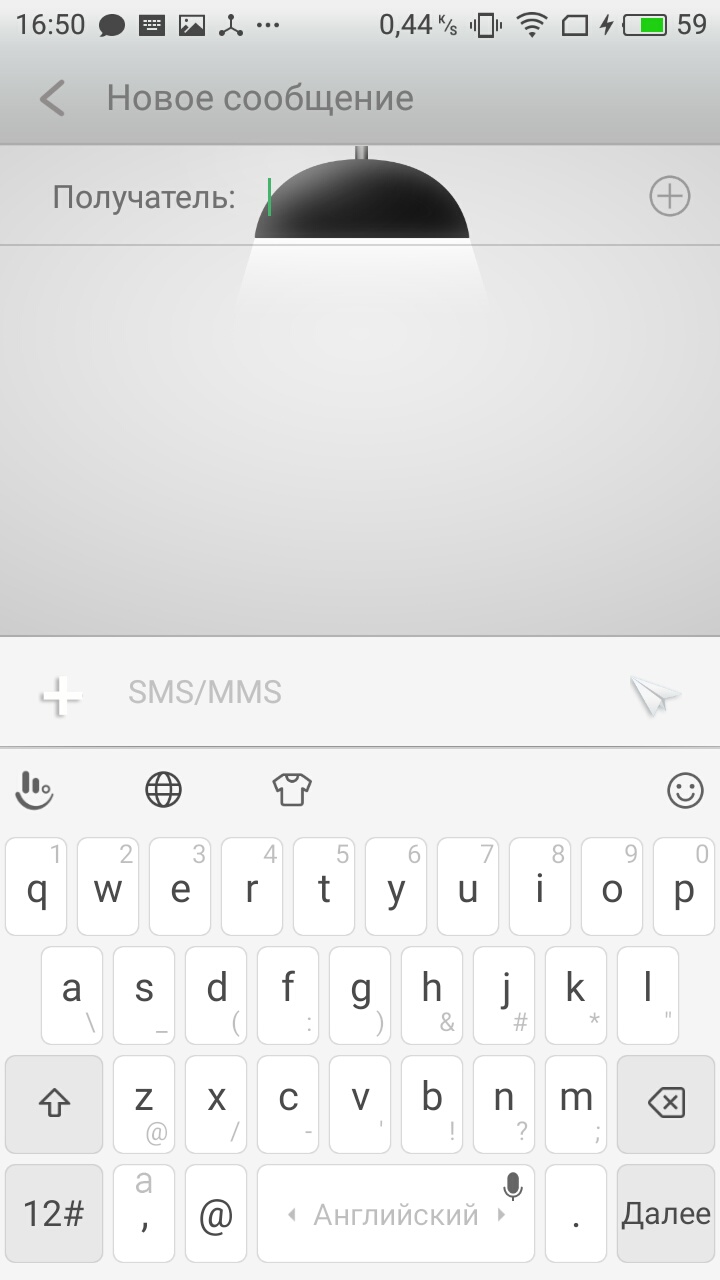Open the keyboard language globe
The image size is (720, 1280).
pos(164,790)
